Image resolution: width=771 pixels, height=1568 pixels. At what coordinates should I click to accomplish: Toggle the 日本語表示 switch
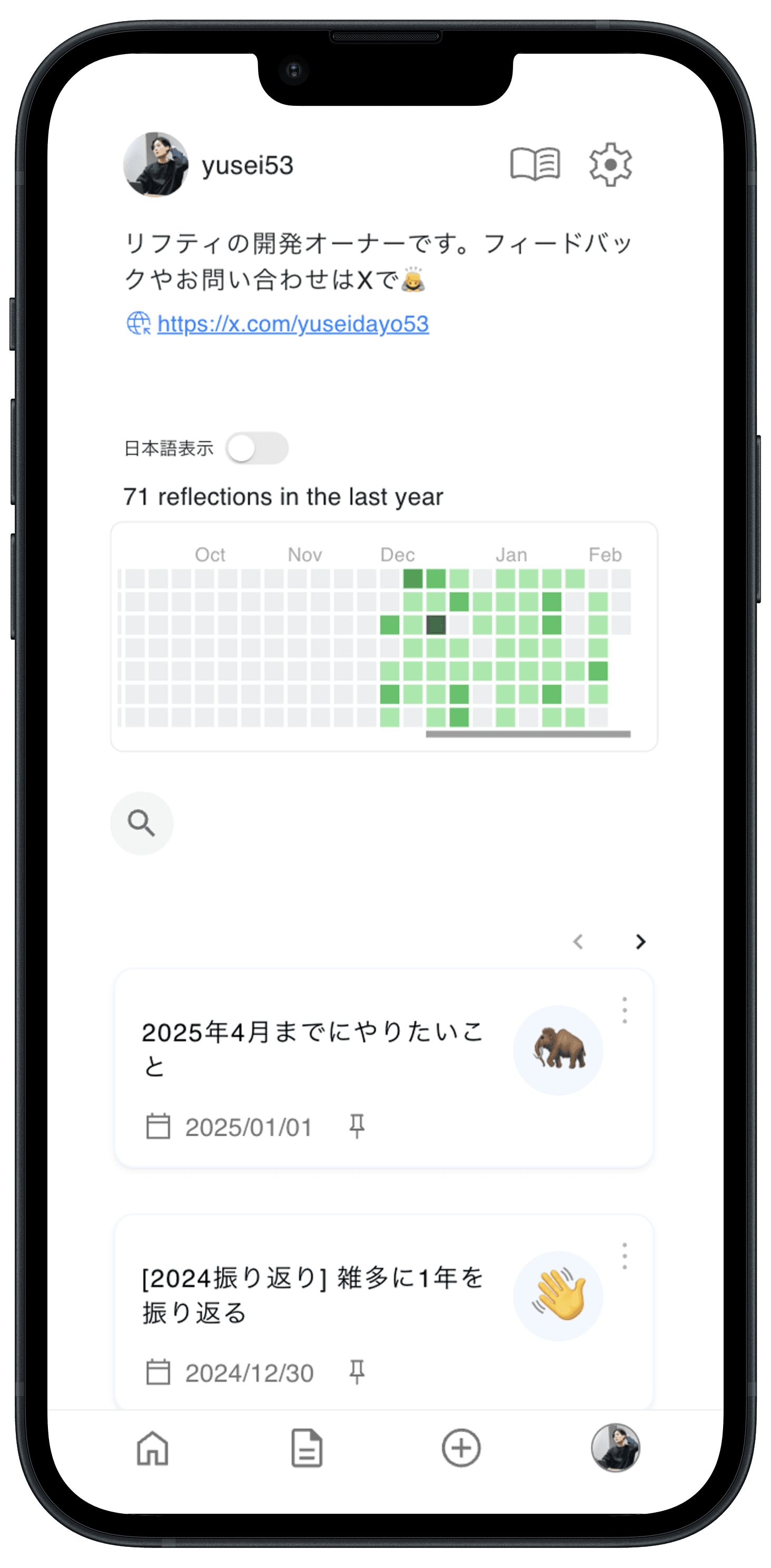click(x=256, y=449)
